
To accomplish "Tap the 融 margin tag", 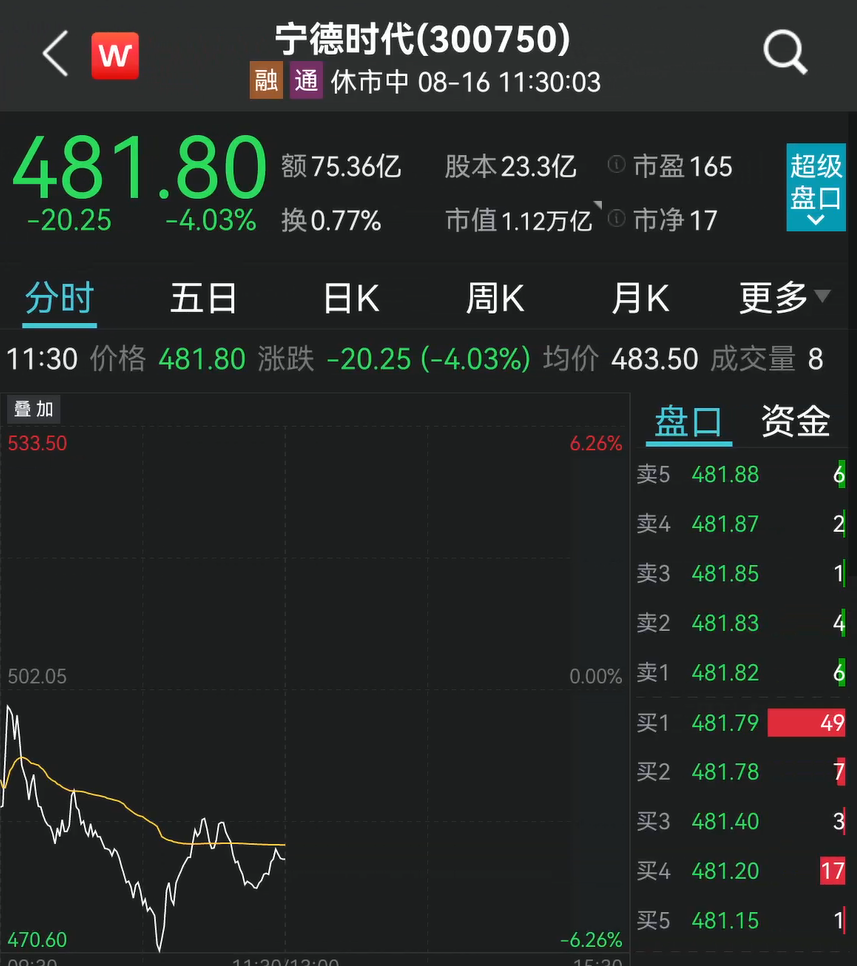I will pos(266,81).
